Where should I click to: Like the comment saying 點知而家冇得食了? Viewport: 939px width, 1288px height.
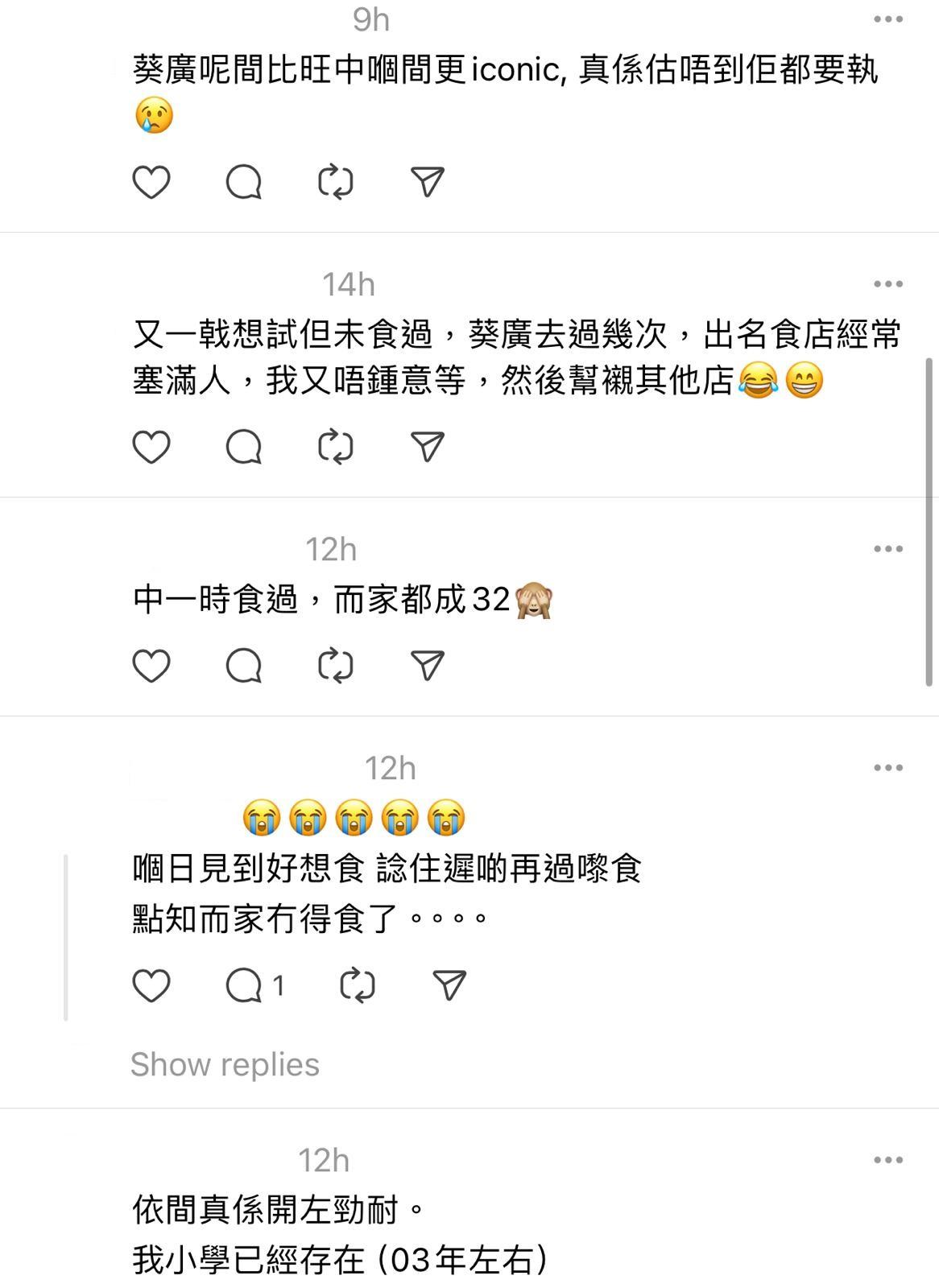point(151,985)
